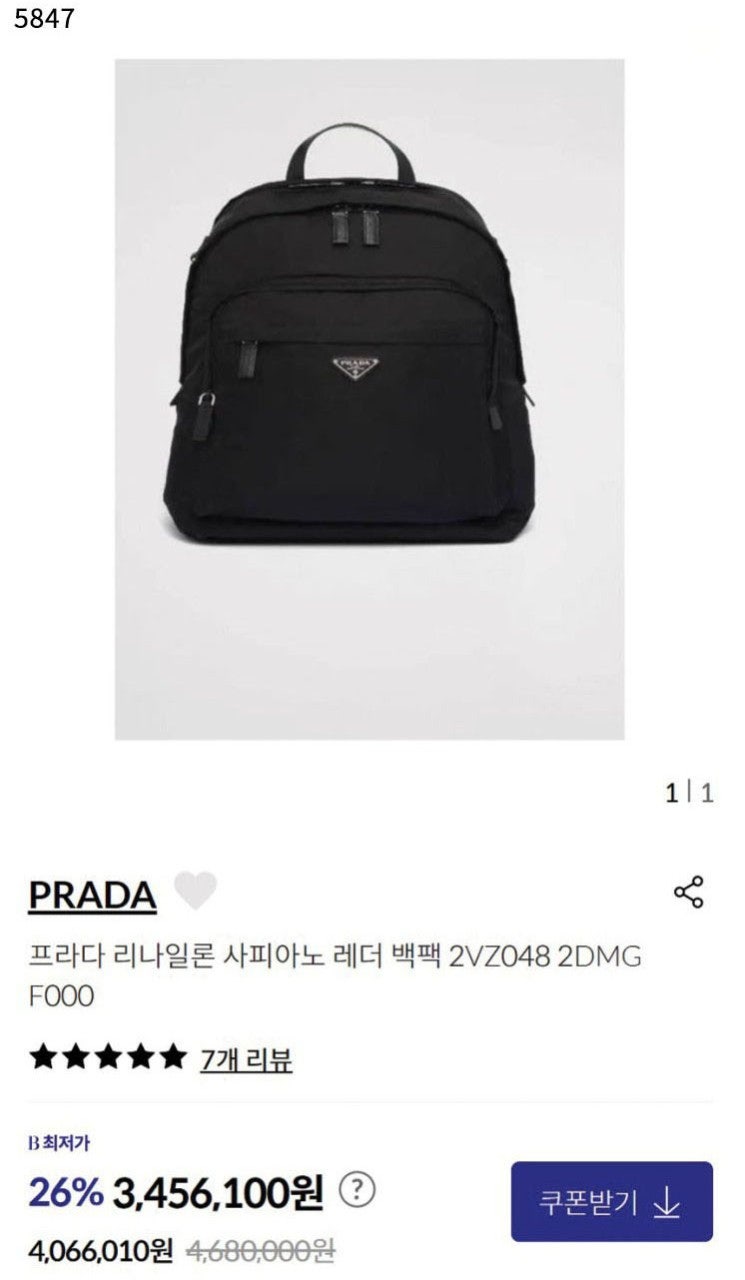Viewport: 745px width, 1280px height.
Task: Open the price info question mark
Action: point(357,1190)
